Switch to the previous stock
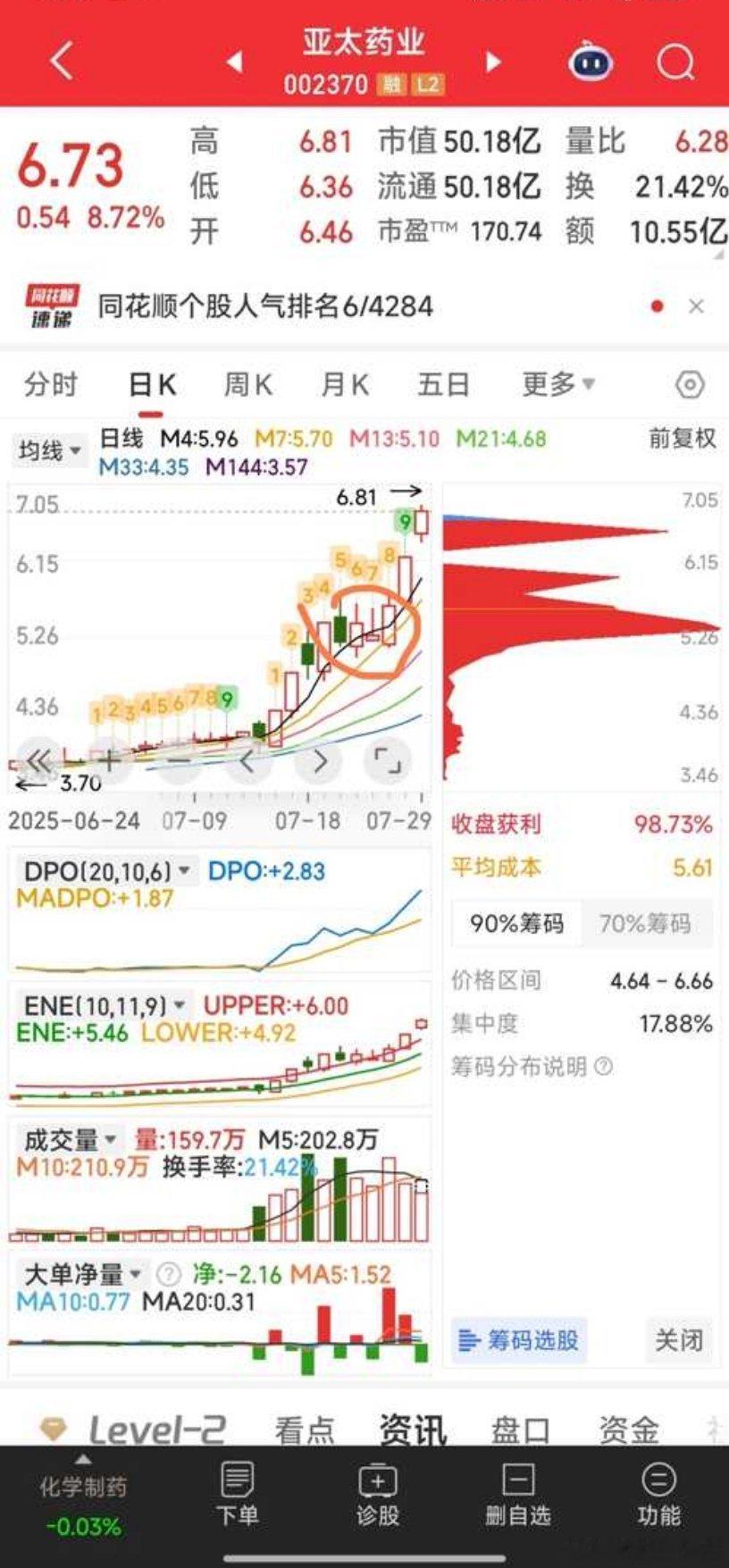This screenshot has height=1568, width=729. (235, 62)
